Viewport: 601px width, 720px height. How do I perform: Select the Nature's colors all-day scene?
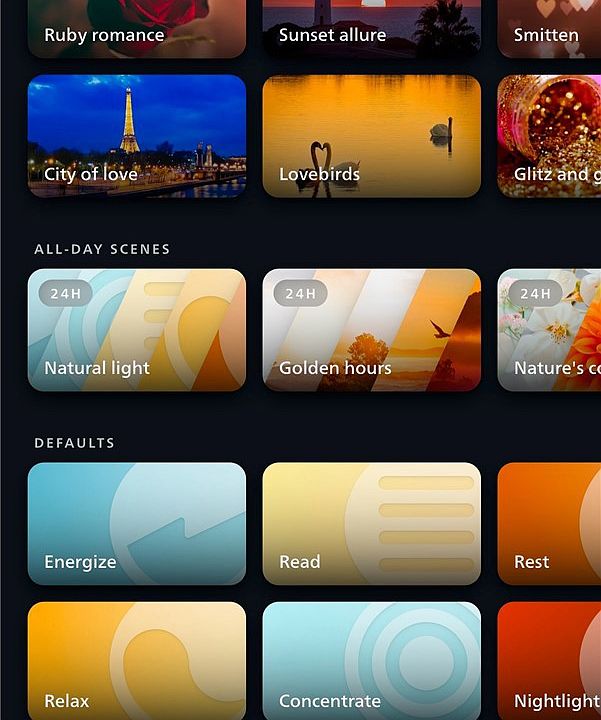pyautogui.click(x=549, y=330)
